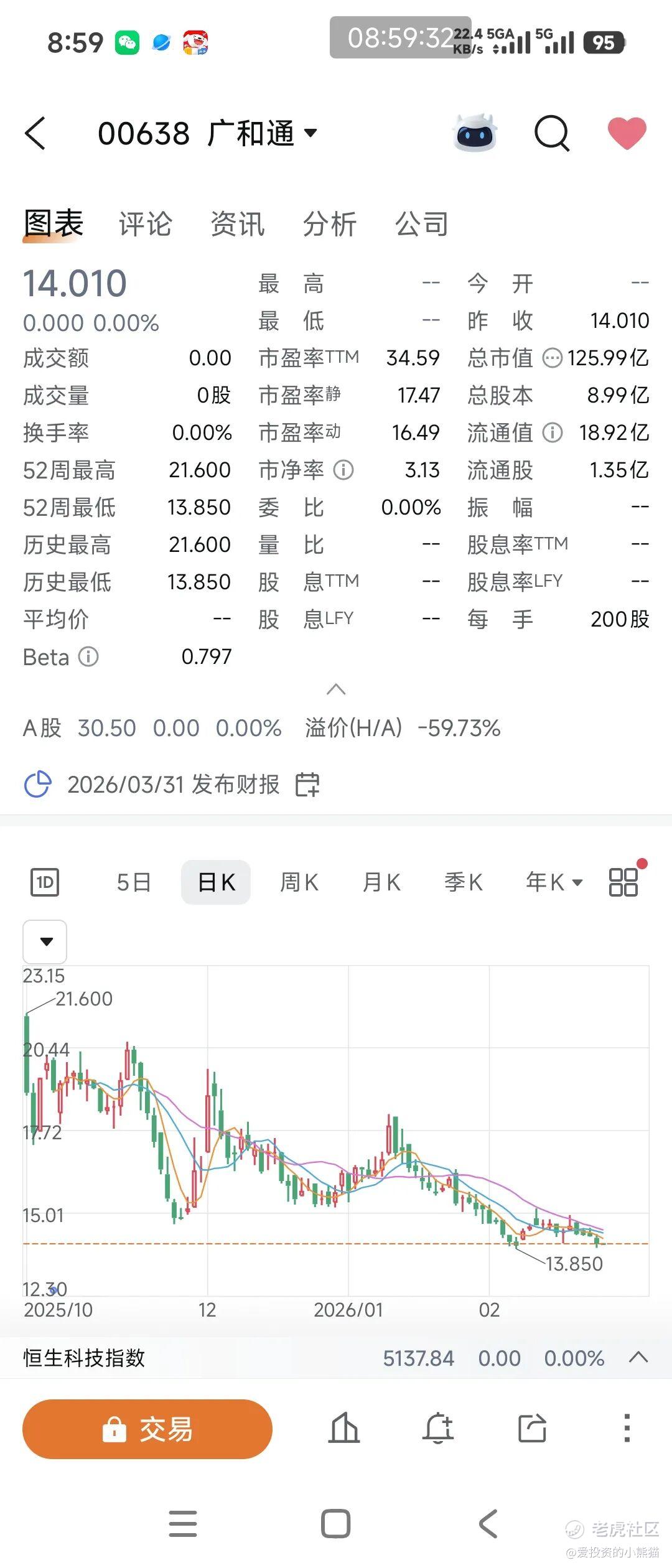Add the 2026/03/31 earnings date to calendar
The height and width of the screenshot is (1568, 672).
[x=307, y=785]
